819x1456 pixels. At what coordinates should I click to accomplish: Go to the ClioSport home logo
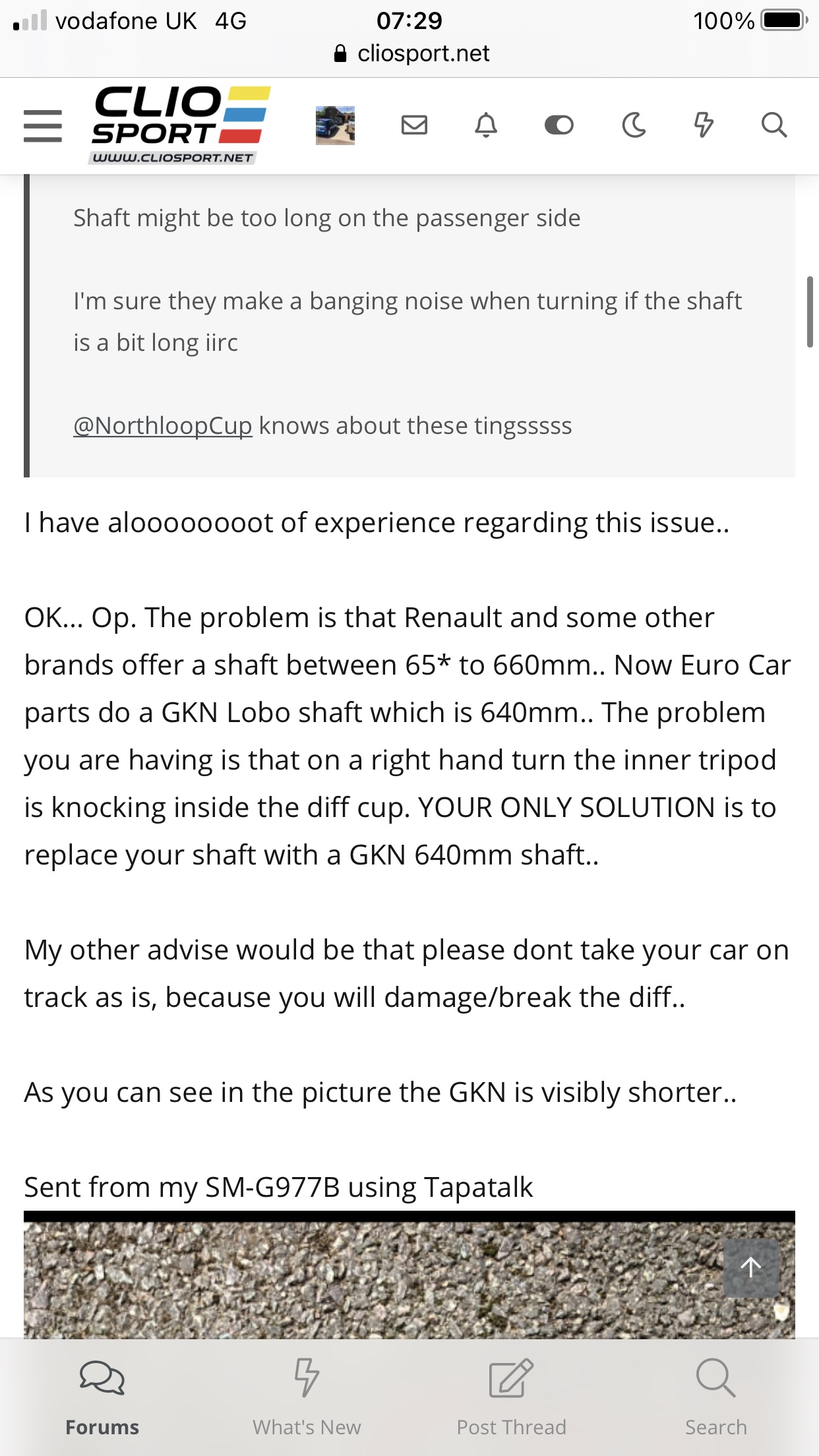click(180, 125)
